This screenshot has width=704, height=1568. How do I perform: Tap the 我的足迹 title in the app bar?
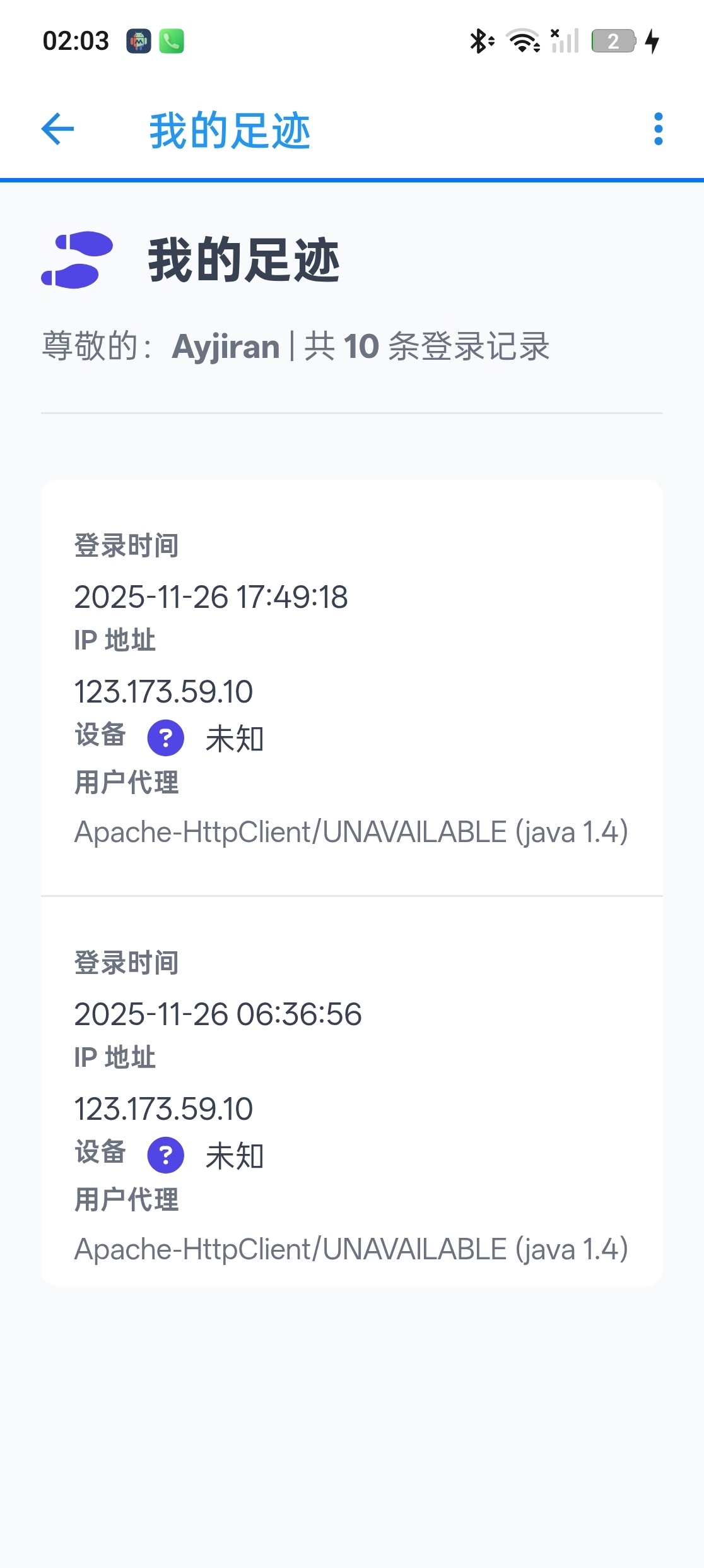coord(230,131)
